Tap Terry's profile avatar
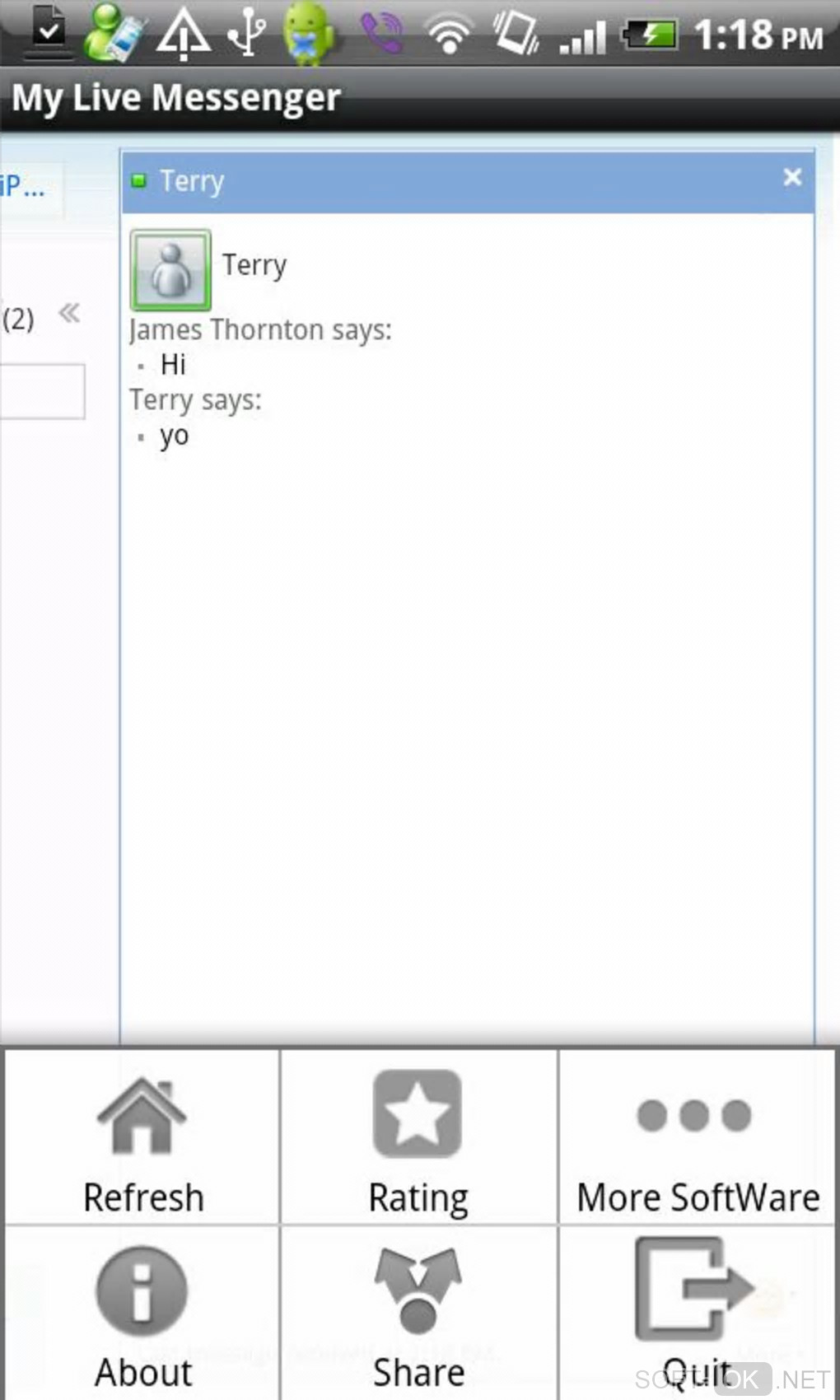 point(170,270)
